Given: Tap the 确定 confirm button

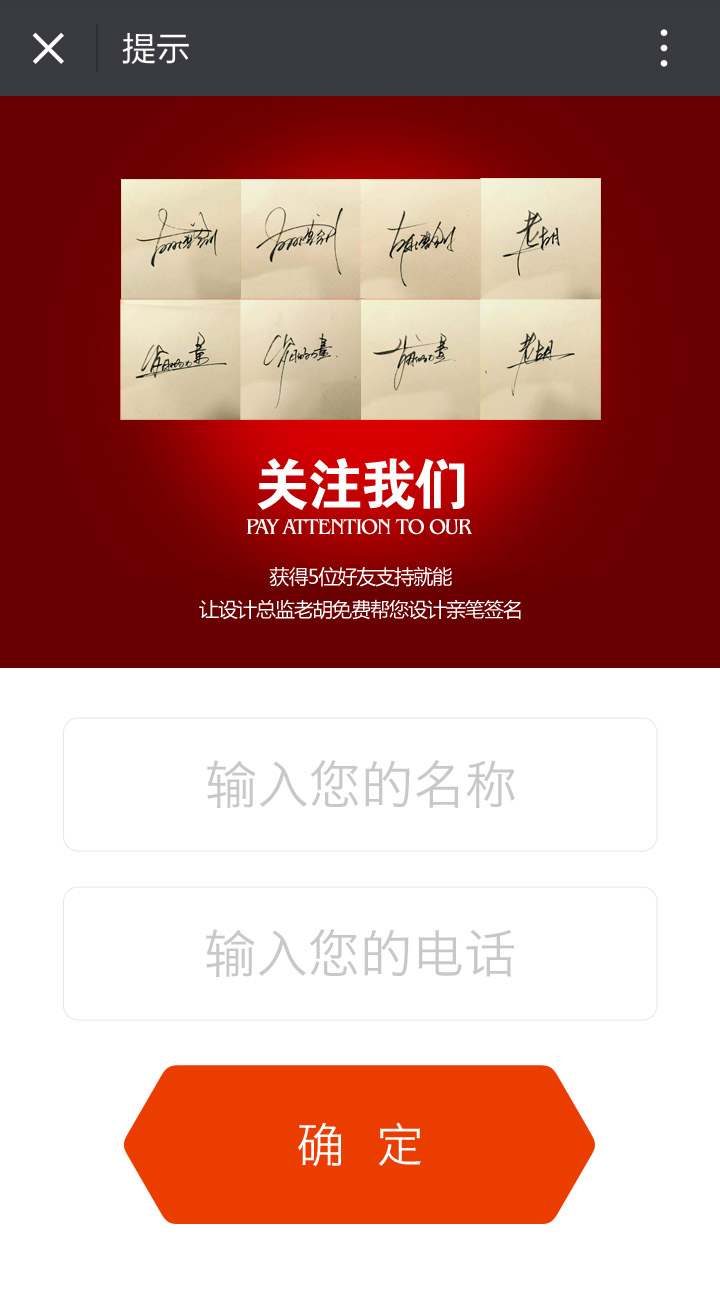Looking at the screenshot, I should 360,1144.
